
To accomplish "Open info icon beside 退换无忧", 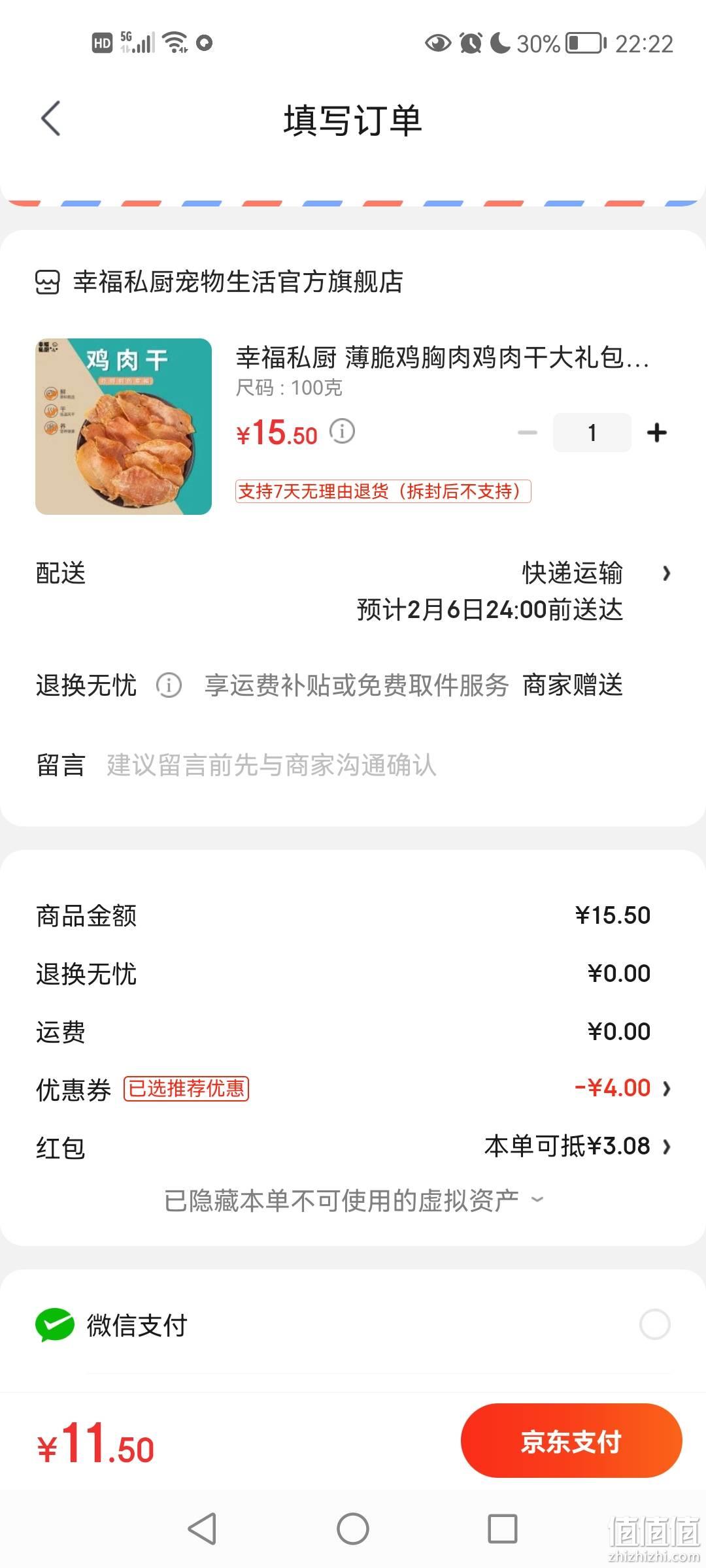I will point(169,685).
